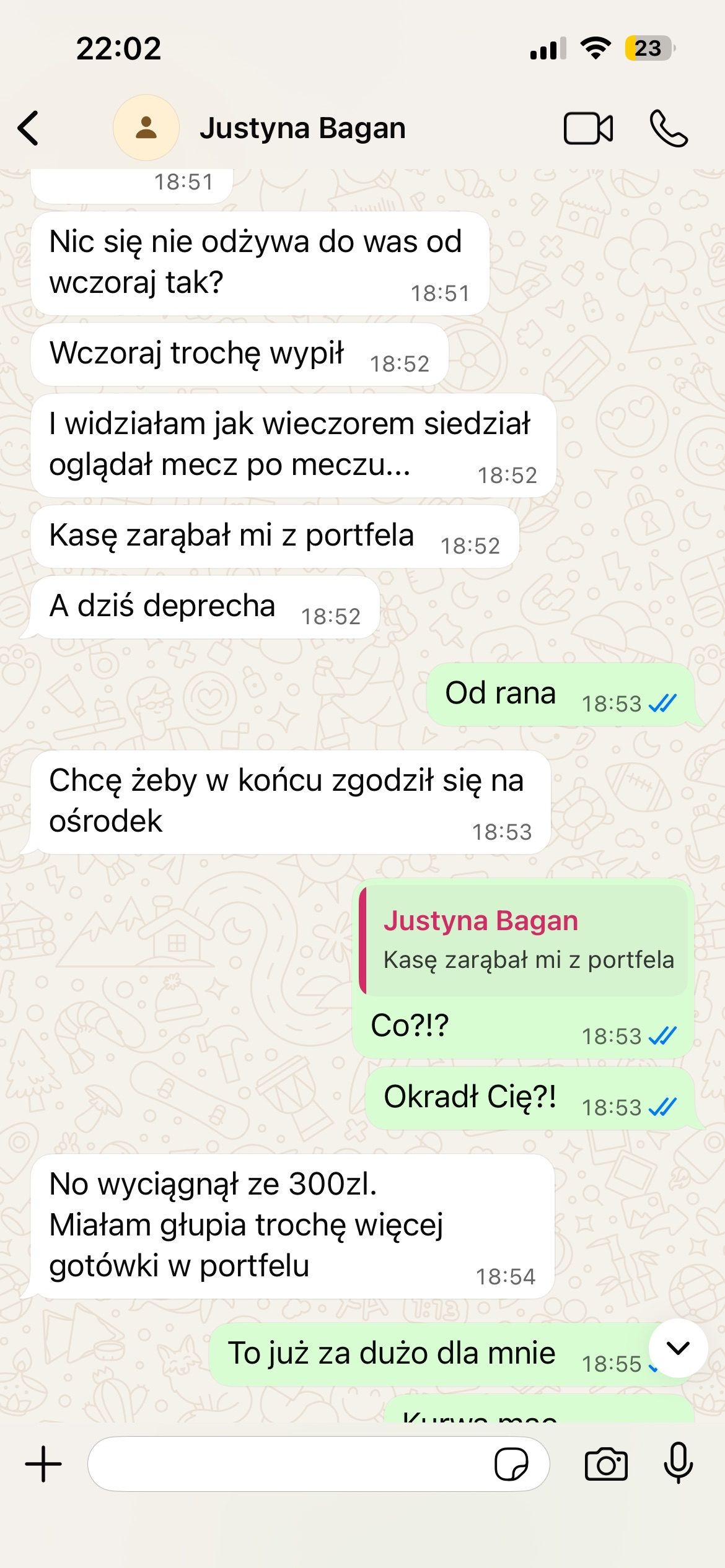
Task: Jump to the latest messages with the down arrow
Action: click(x=678, y=1348)
